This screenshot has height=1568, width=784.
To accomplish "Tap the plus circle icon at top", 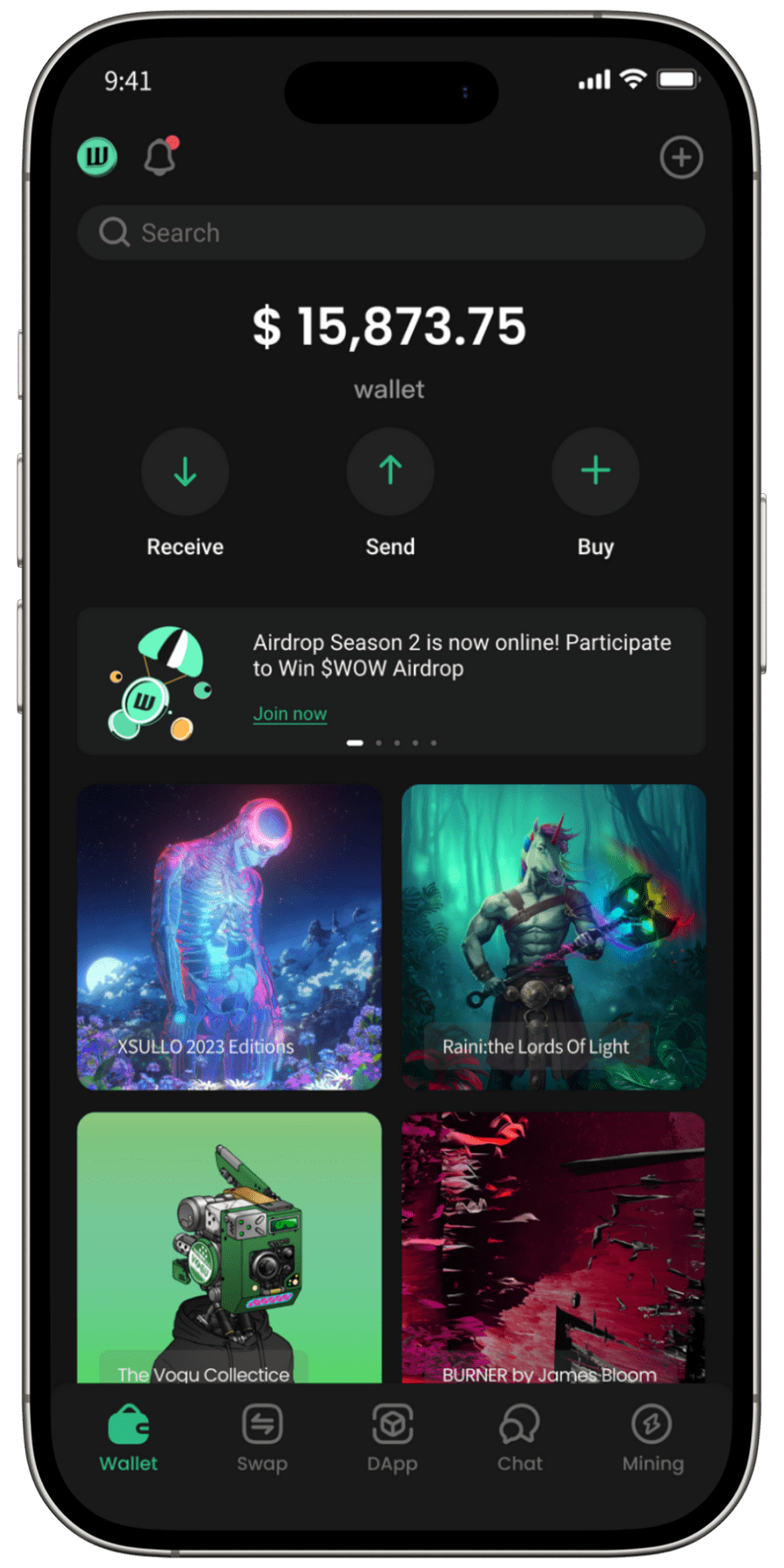I will tap(680, 158).
